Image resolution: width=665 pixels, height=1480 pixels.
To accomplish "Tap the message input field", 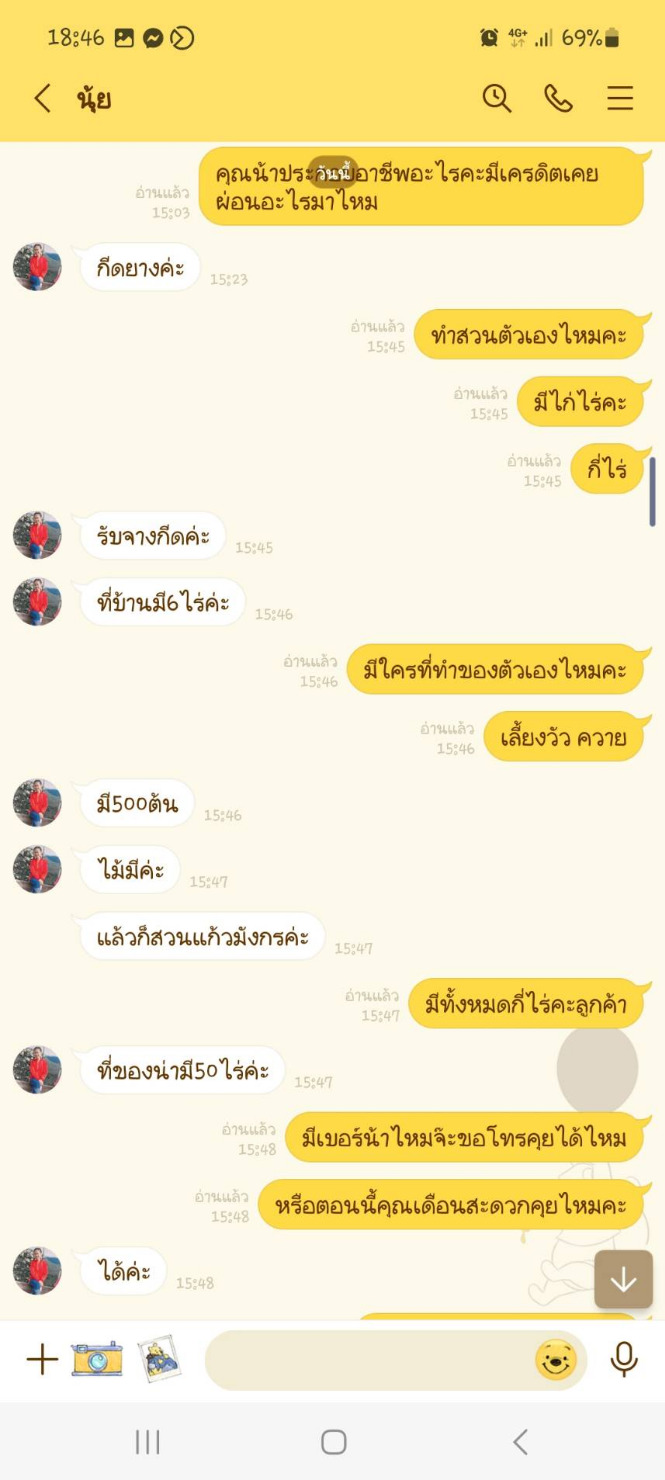I will click(370, 1360).
